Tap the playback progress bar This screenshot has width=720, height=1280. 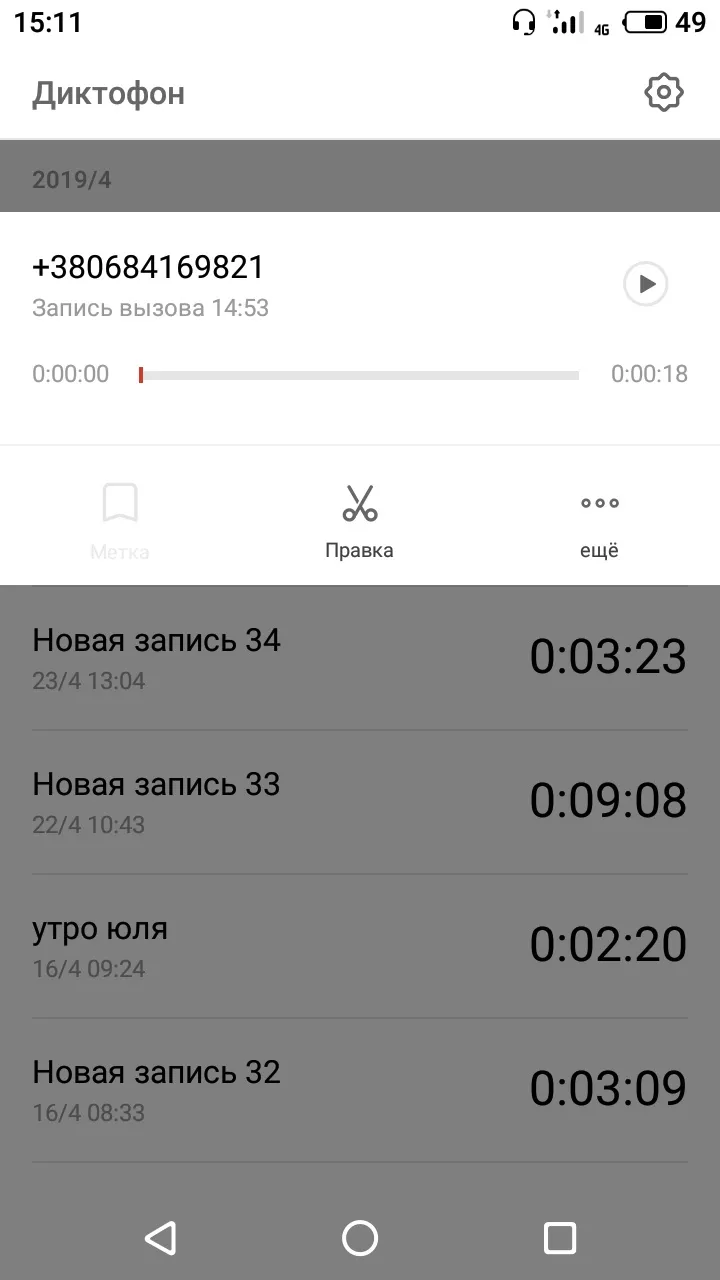[x=359, y=376]
